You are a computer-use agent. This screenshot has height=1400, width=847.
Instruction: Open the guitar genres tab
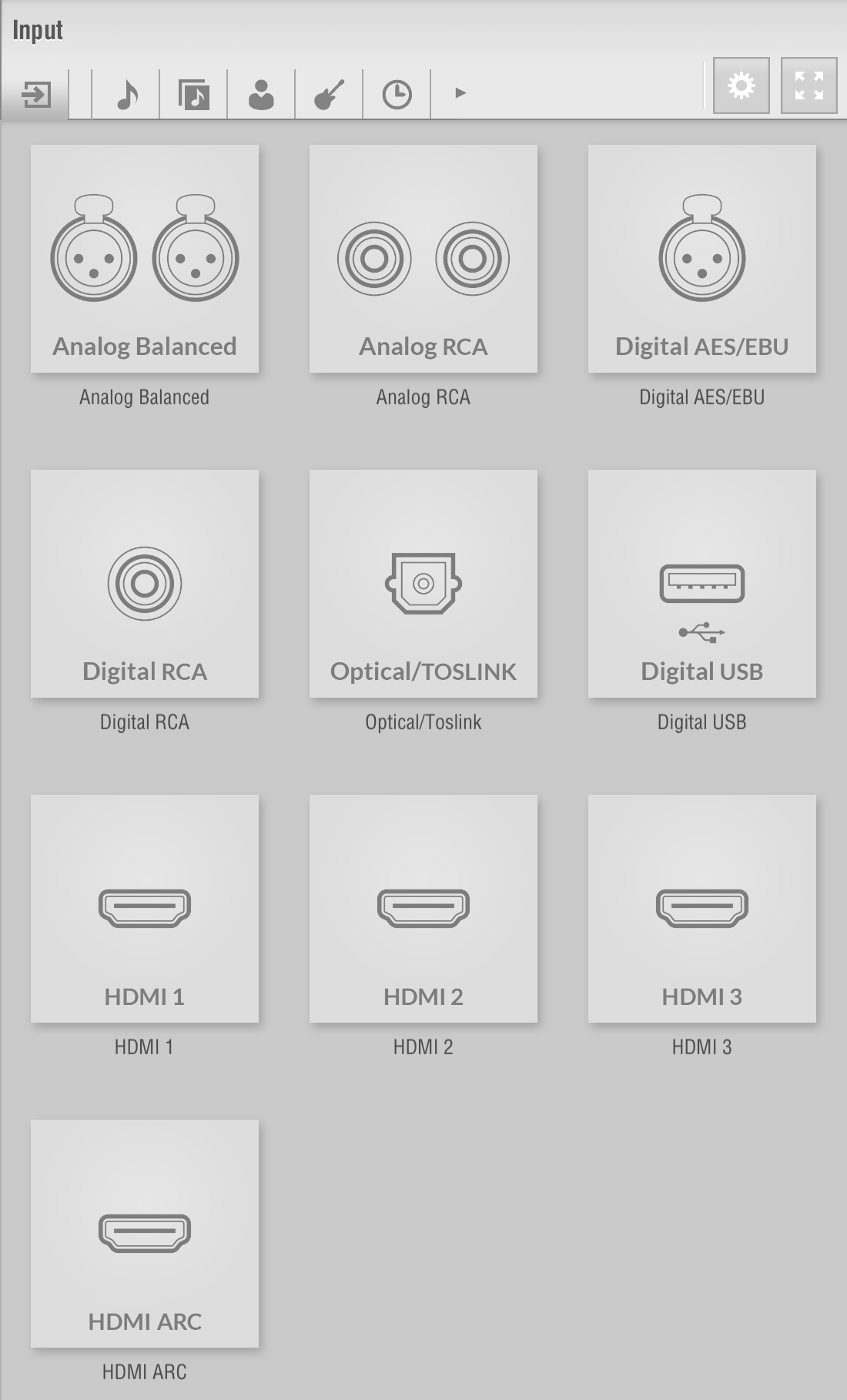click(330, 95)
